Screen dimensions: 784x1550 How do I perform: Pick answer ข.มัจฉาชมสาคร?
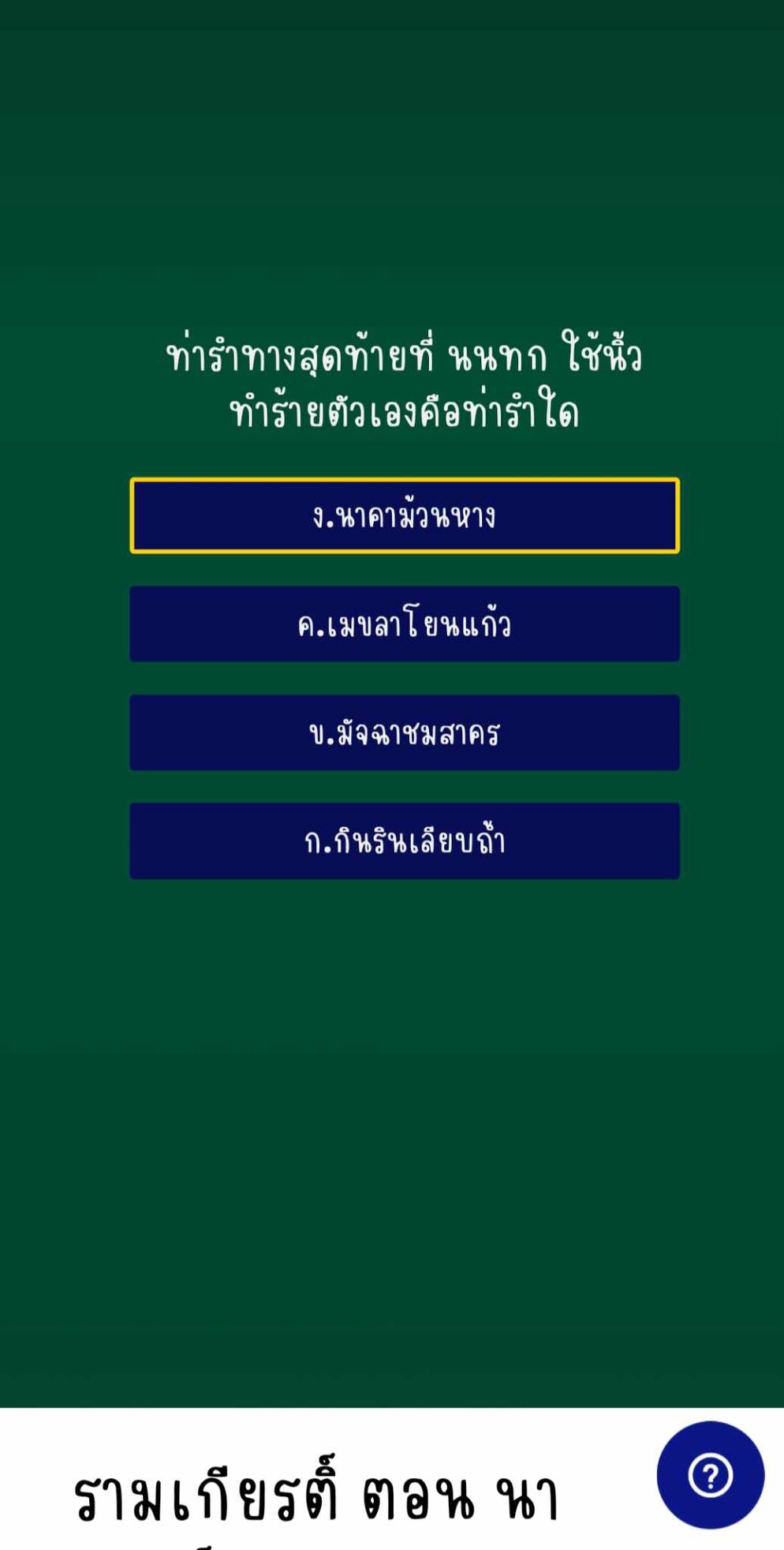point(404,732)
